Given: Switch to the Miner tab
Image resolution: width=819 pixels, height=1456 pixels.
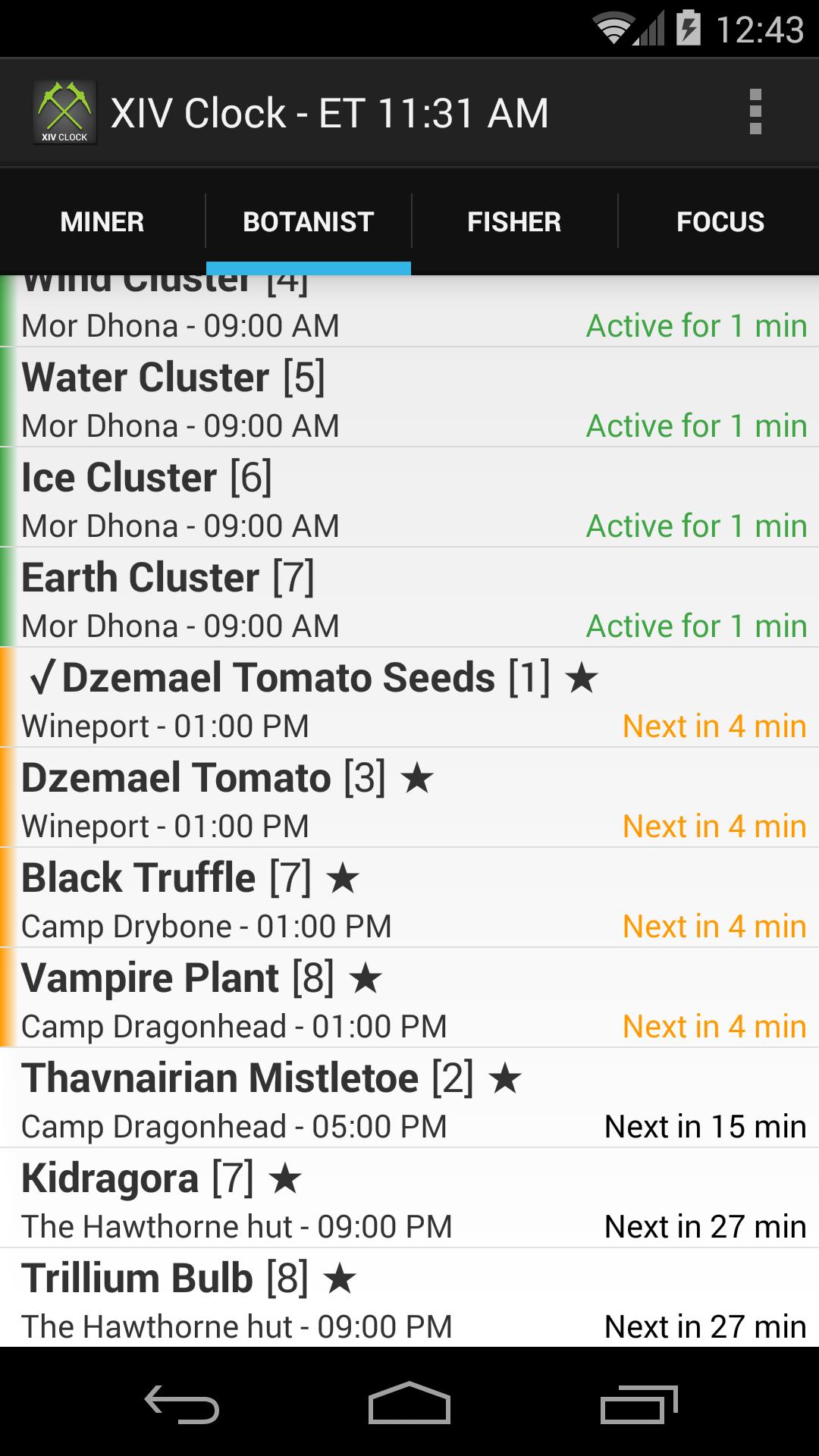Looking at the screenshot, I should 102,221.
